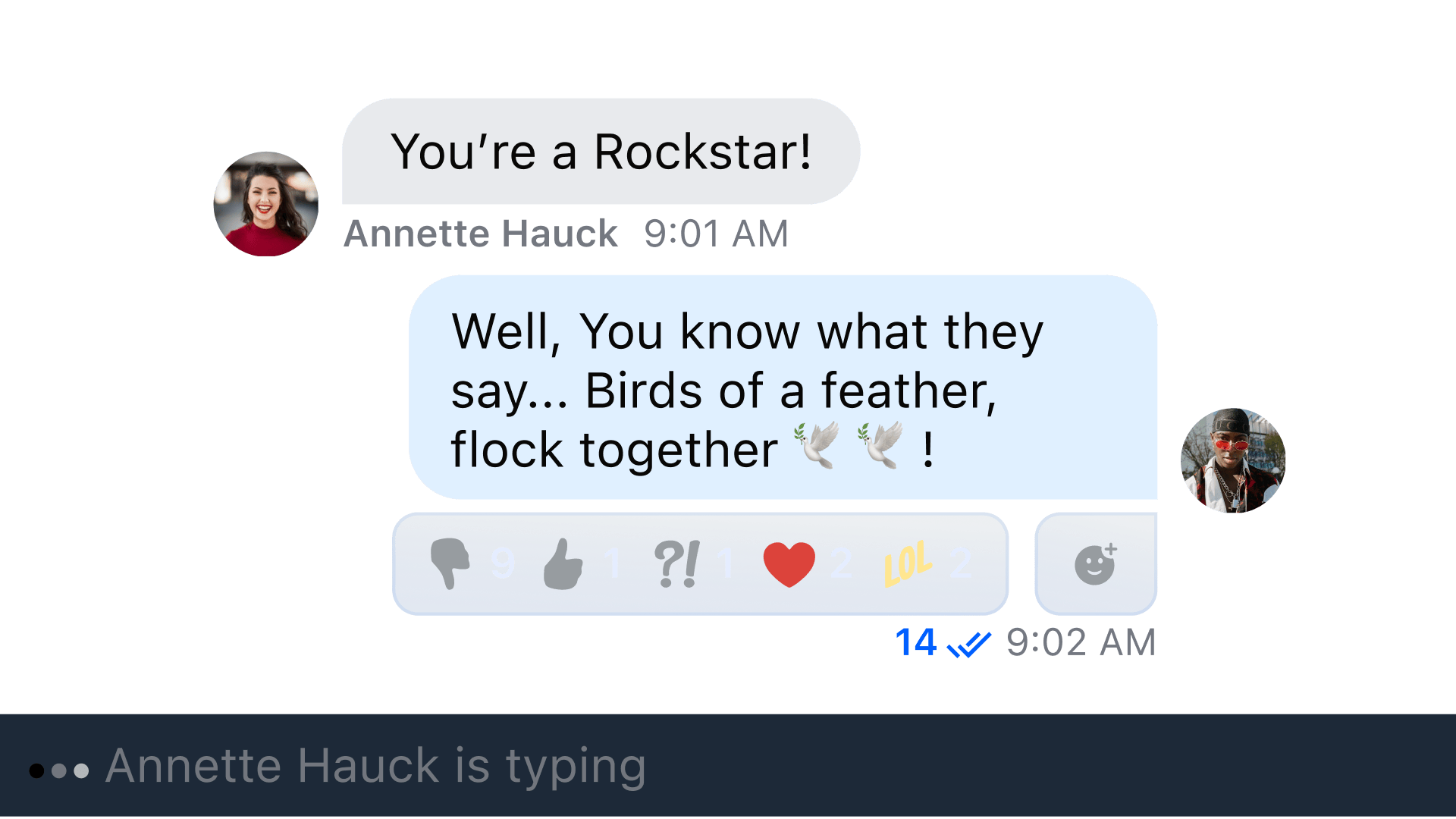Tap the thumbs up reaction
1456x819 pixels.
[582, 563]
